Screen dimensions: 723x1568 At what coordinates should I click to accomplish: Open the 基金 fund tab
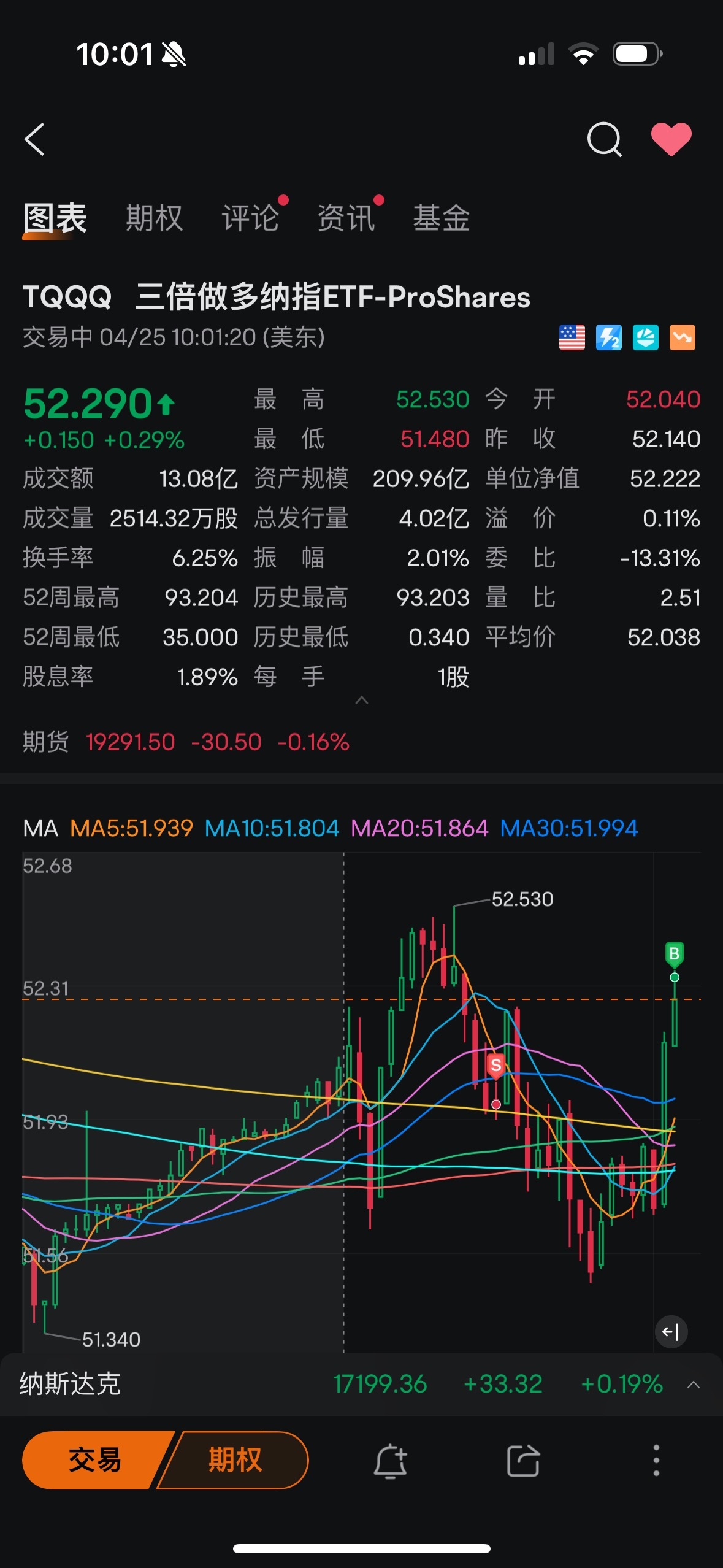click(442, 218)
